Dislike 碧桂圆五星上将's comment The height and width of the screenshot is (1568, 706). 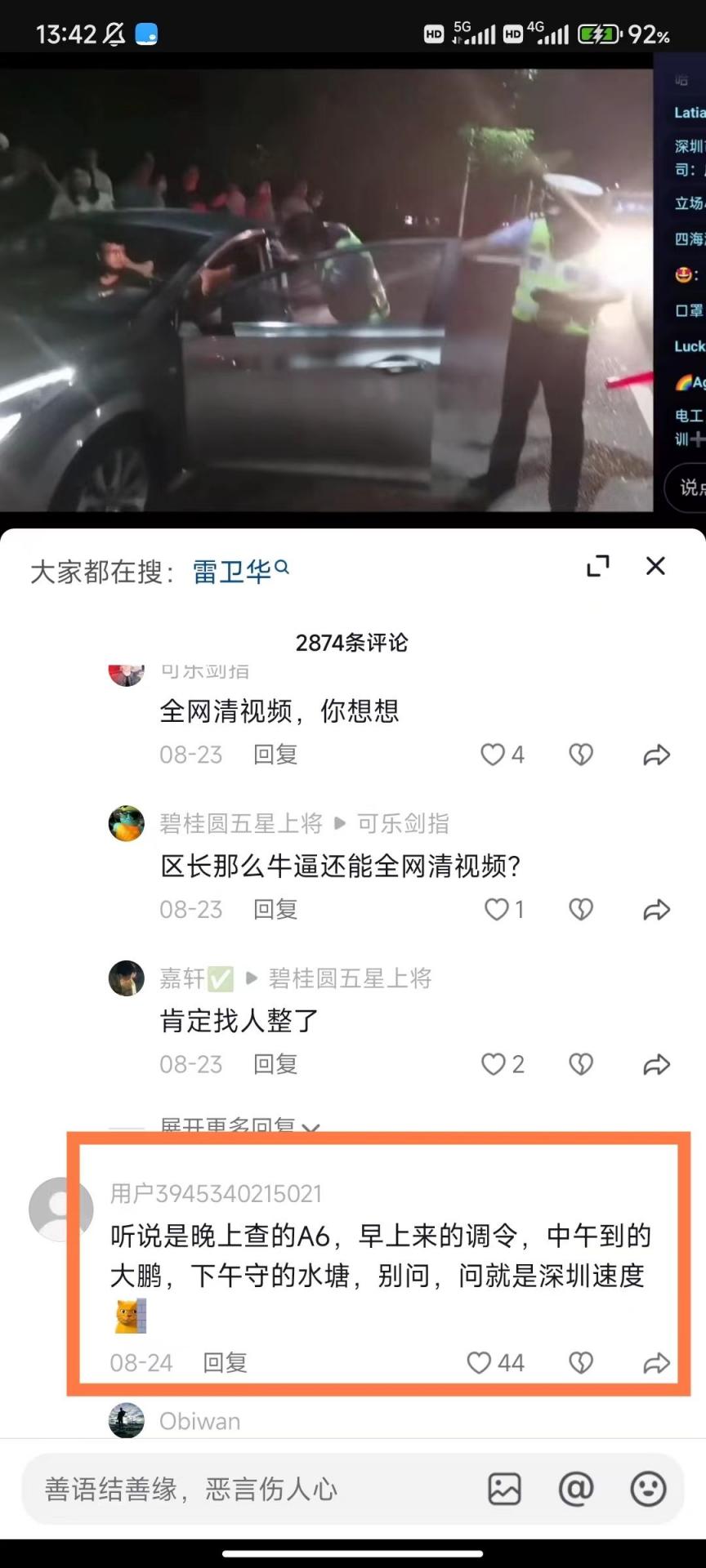(x=581, y=909)
